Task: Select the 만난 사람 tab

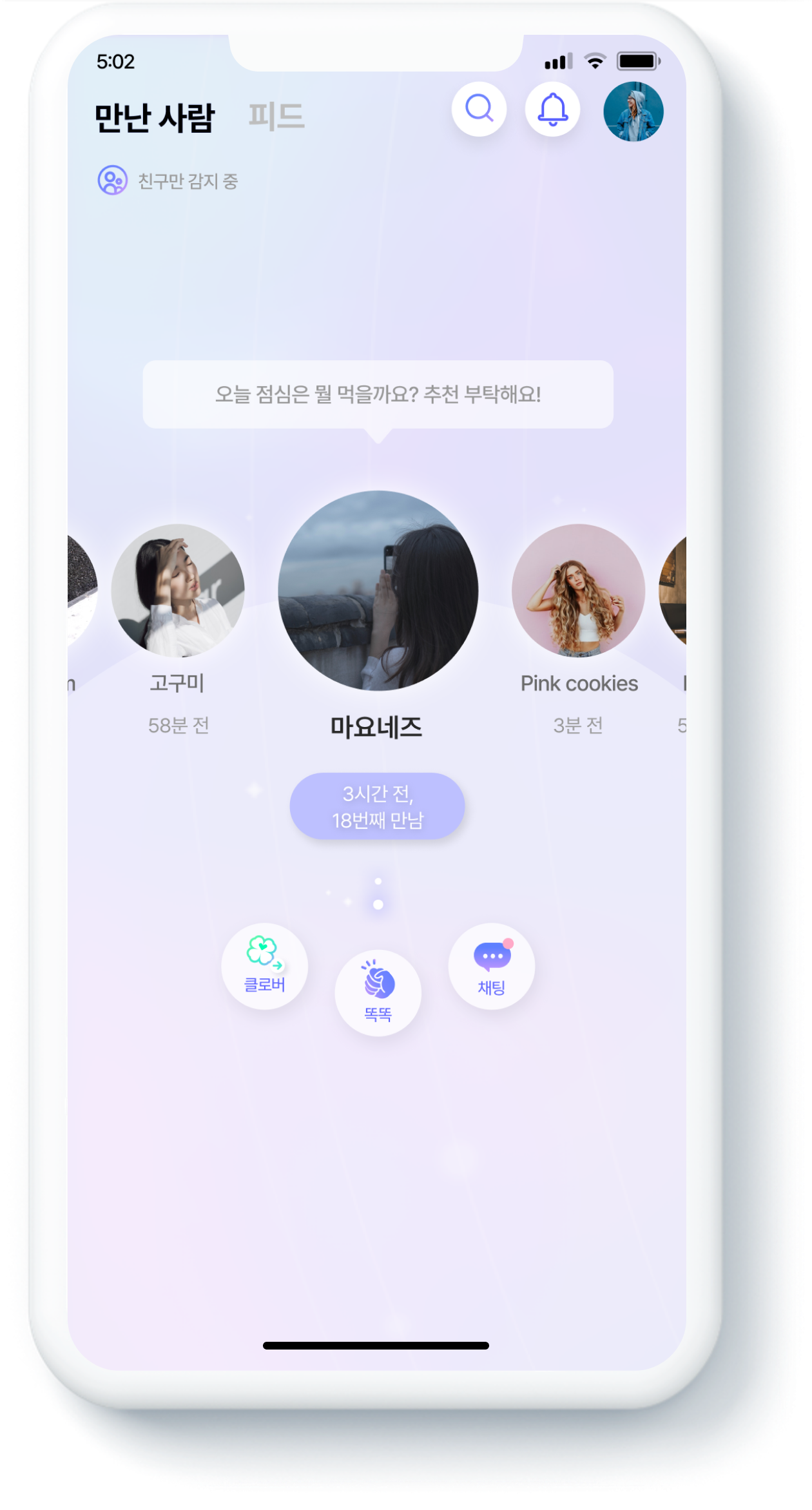Action: pyautogui.click(x=154, y=118)
